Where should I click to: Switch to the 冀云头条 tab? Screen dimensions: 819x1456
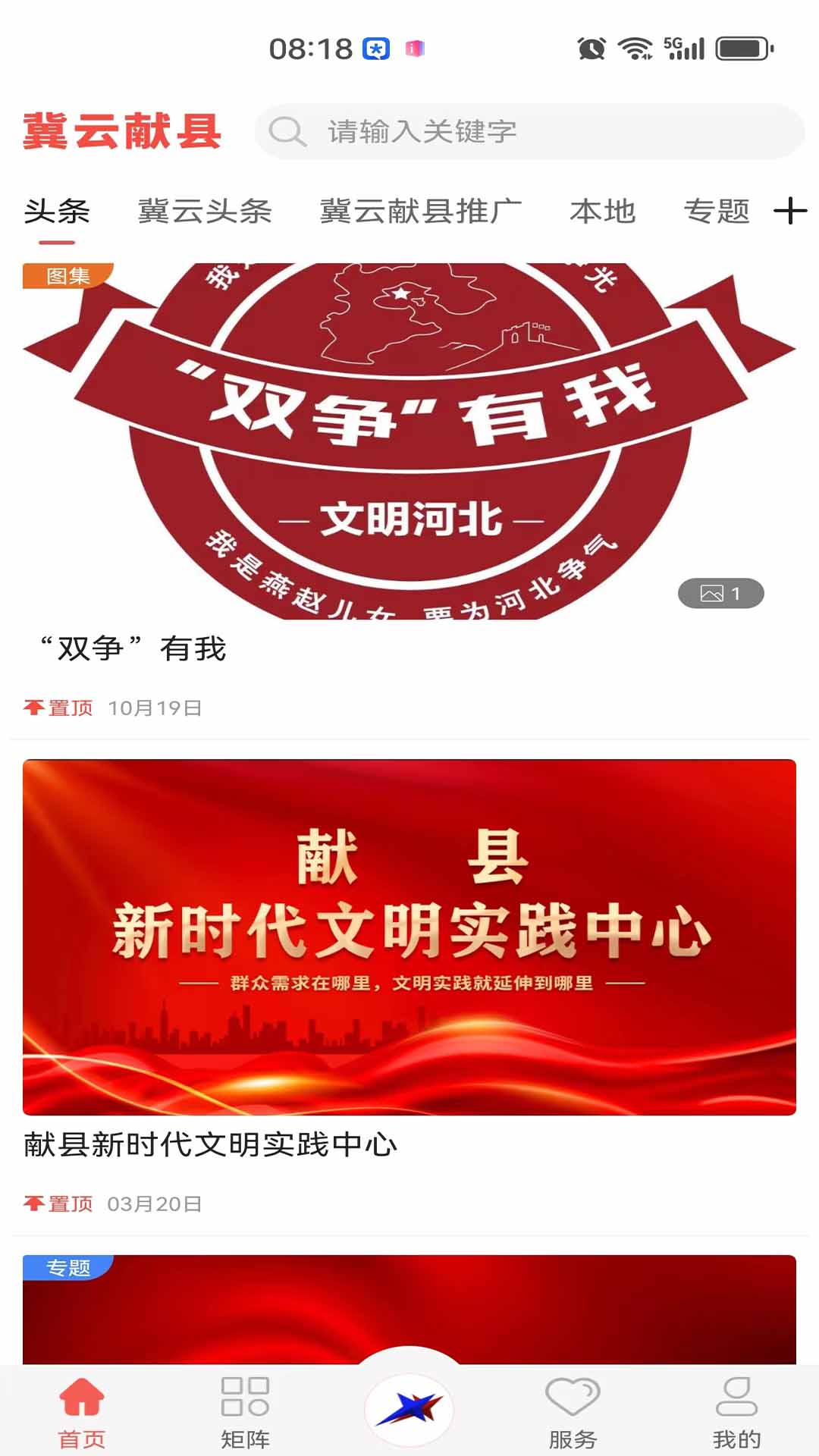pyautogui.click(x=206, y=212)
